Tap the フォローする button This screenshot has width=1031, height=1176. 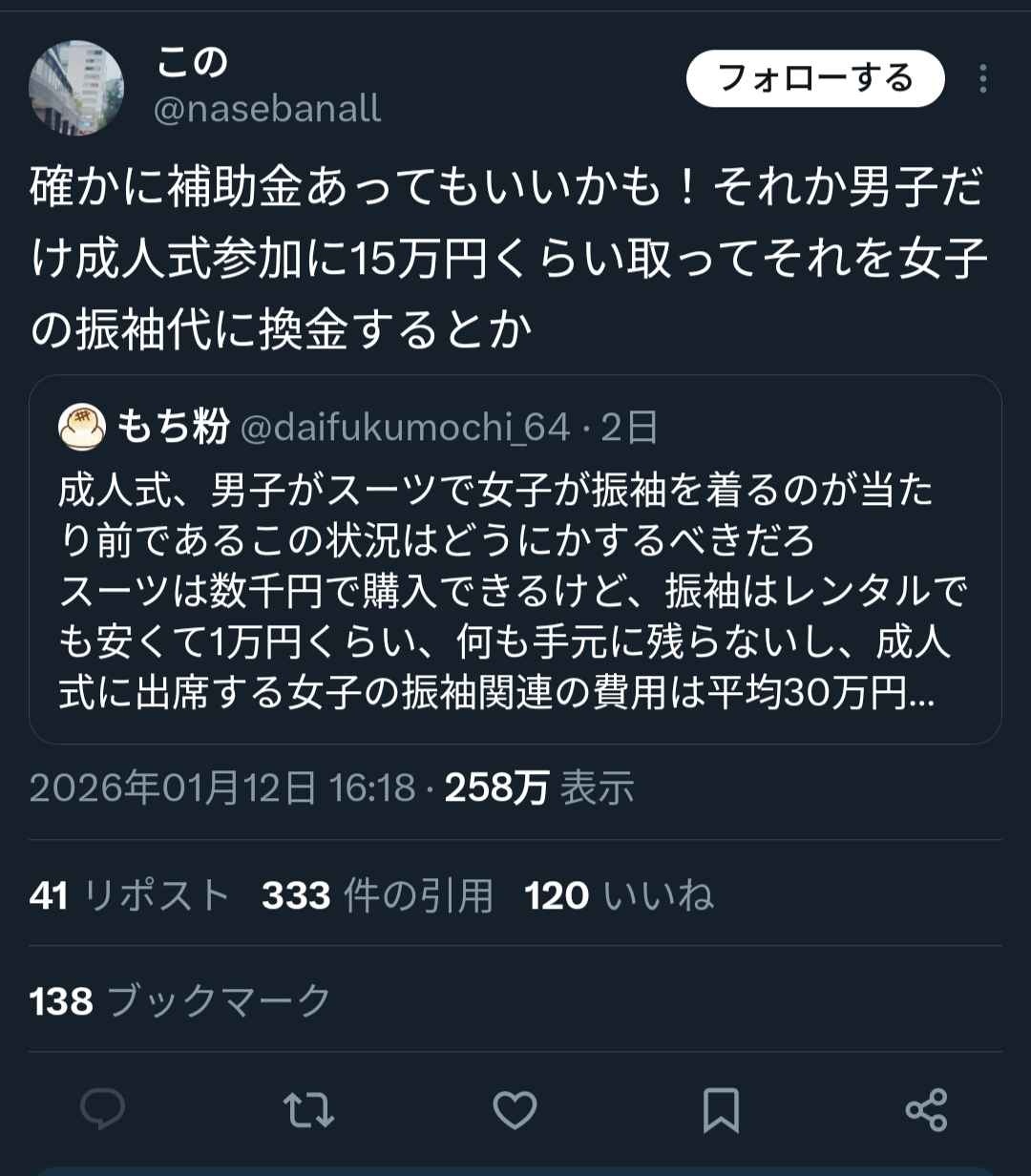tap(815, 78)
